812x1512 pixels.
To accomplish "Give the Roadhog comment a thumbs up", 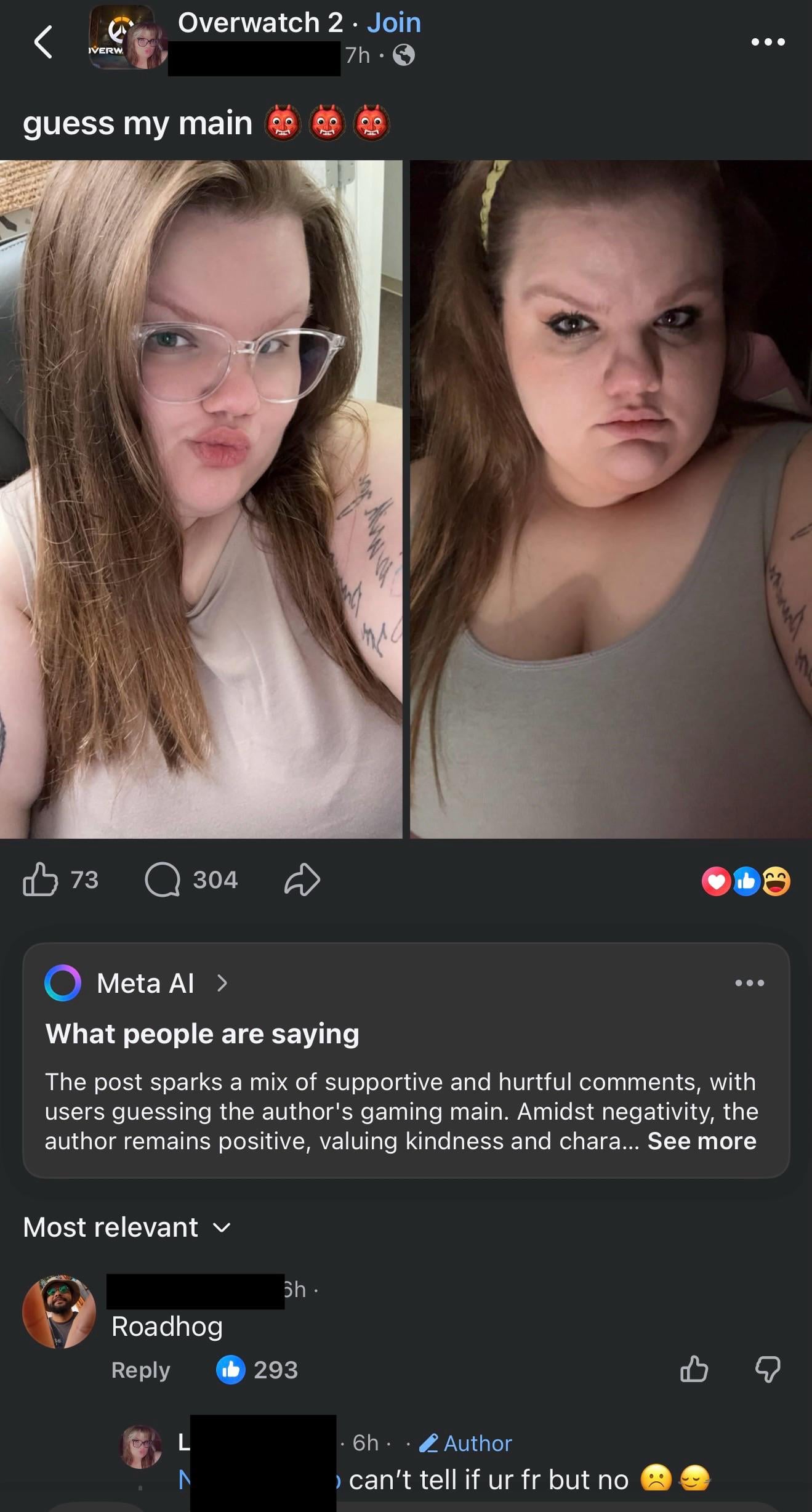I will coord(694,1369).
